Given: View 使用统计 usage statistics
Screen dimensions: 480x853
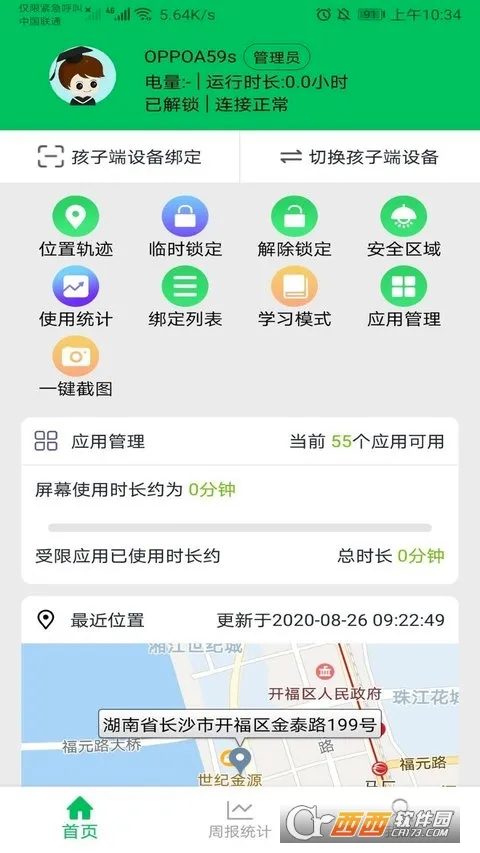Looking at the screenshot, I should [x=76, y=297].
